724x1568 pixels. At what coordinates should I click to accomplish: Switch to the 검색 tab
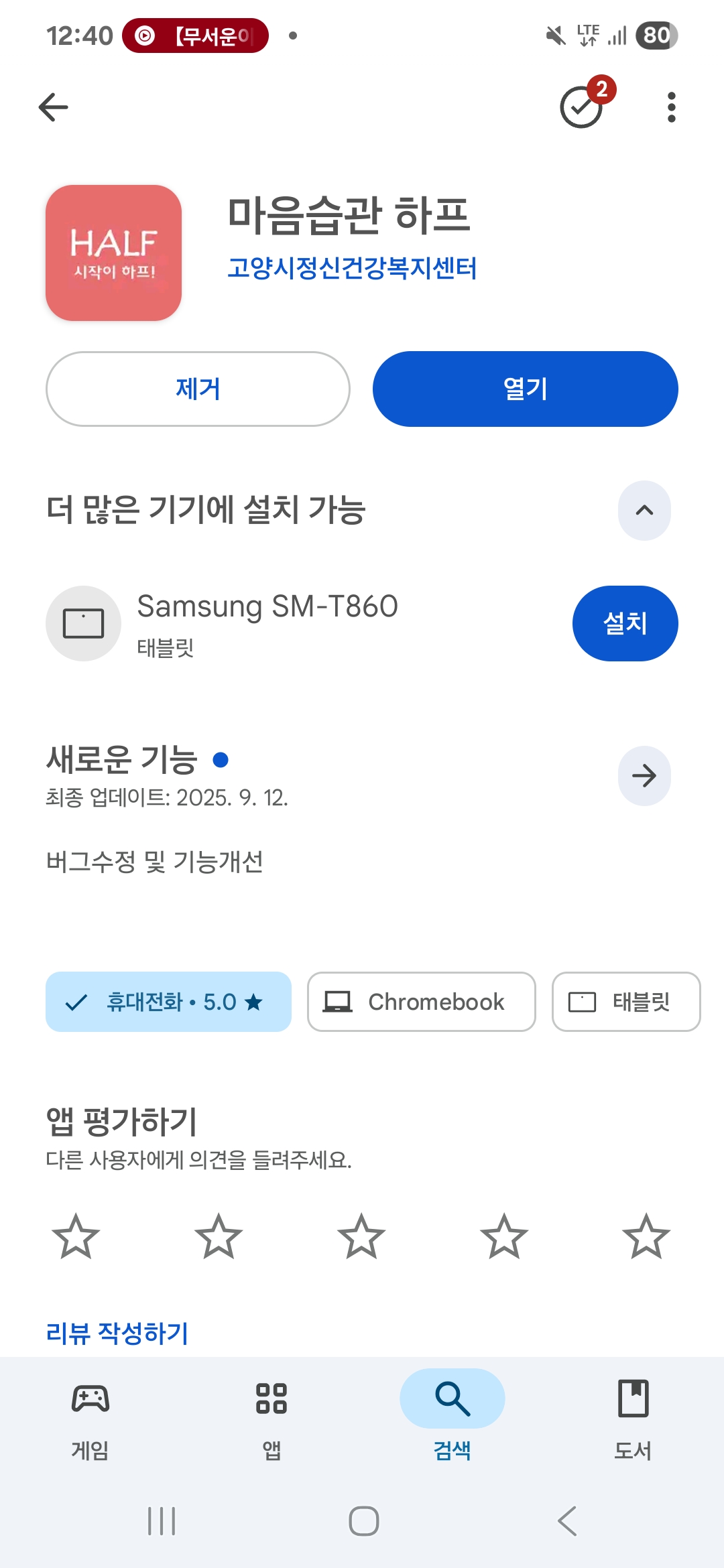coord(452,1414)
